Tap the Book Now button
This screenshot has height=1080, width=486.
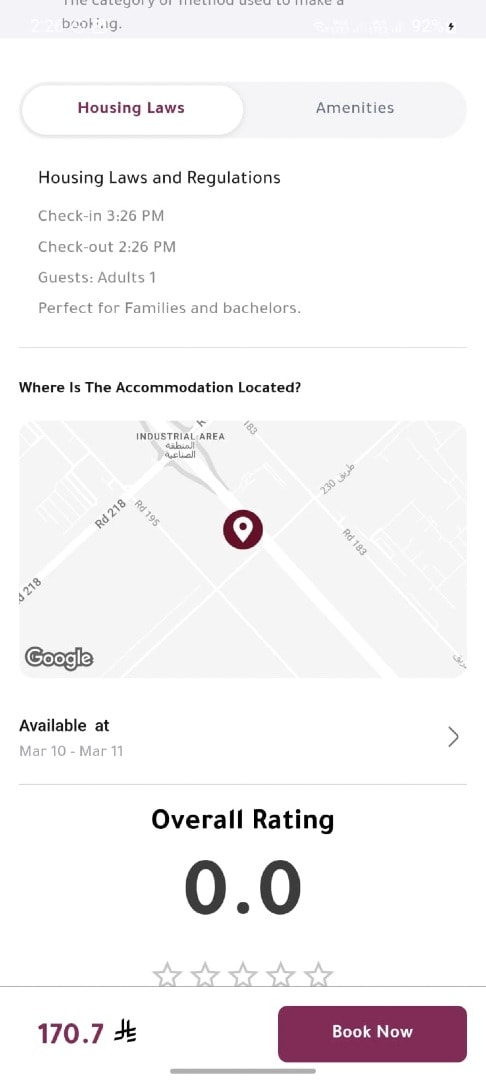(372, 1033)
